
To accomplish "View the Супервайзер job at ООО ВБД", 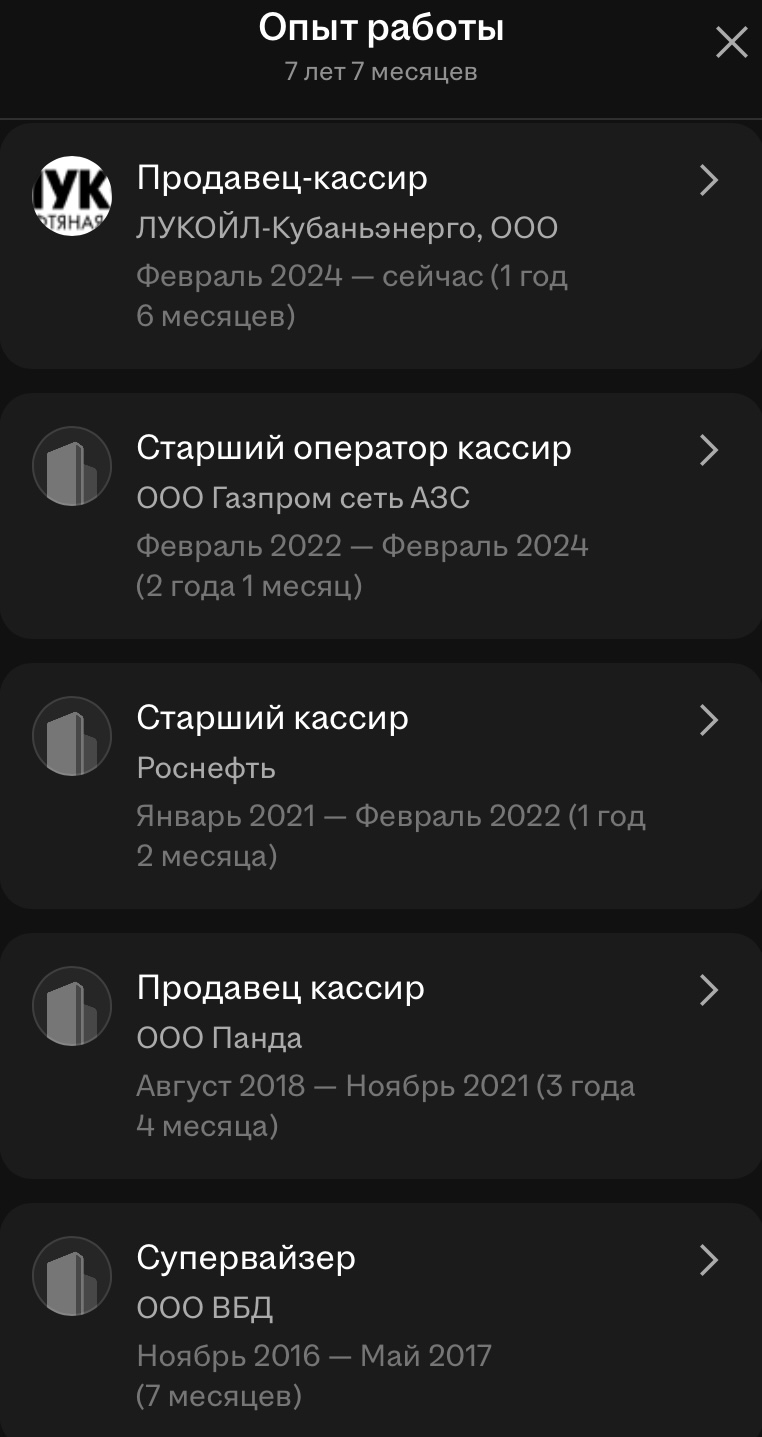I will tap(380, 1322).
